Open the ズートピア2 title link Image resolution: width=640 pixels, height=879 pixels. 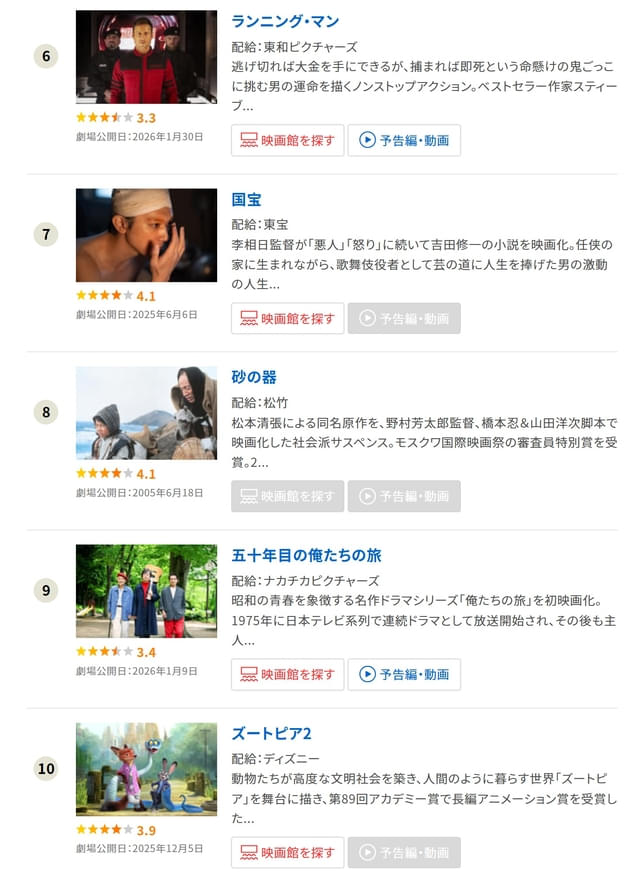click(x=271, y=733)
